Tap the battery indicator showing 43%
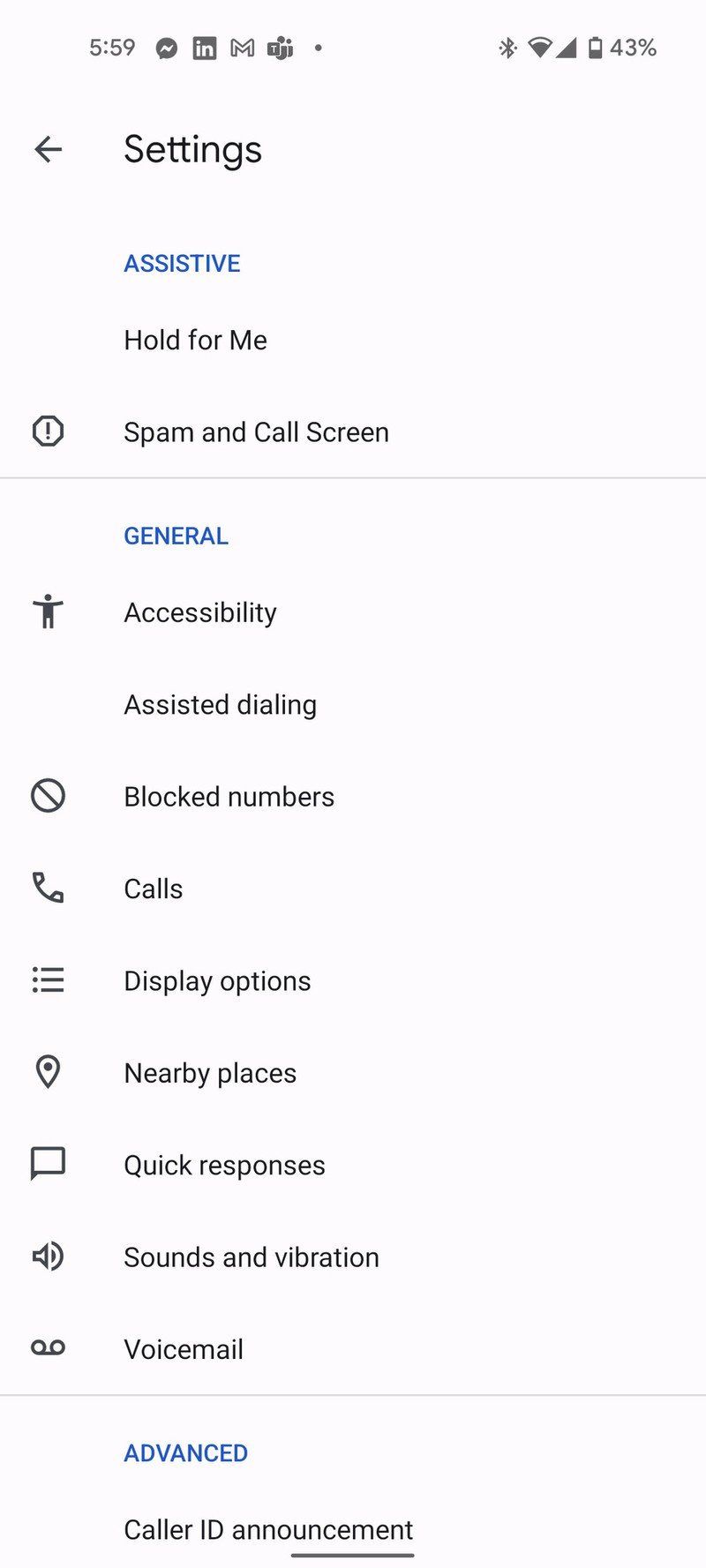Screen dimensions: 706x1568 click(618, 49)
